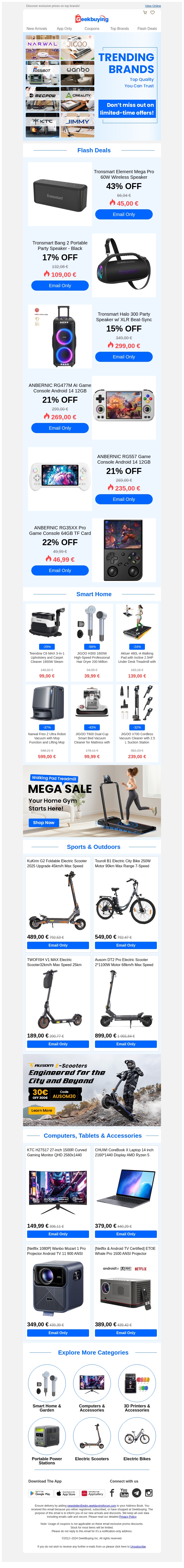This screenshot has height=1568, width=184.
Task: Go to New Arrivals
Action: click(x=37, y=29)
